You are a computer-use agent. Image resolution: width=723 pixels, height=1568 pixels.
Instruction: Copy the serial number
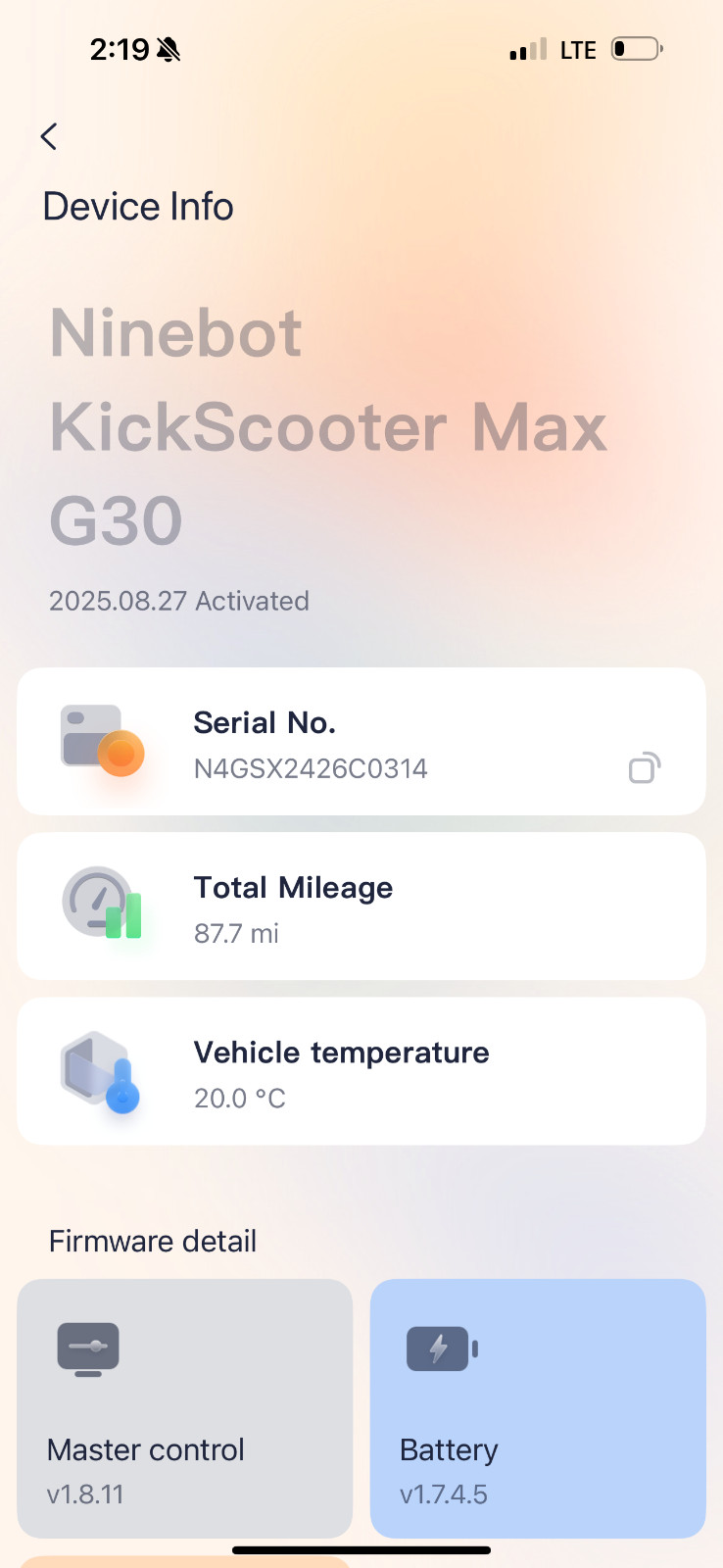click(644, 768)
